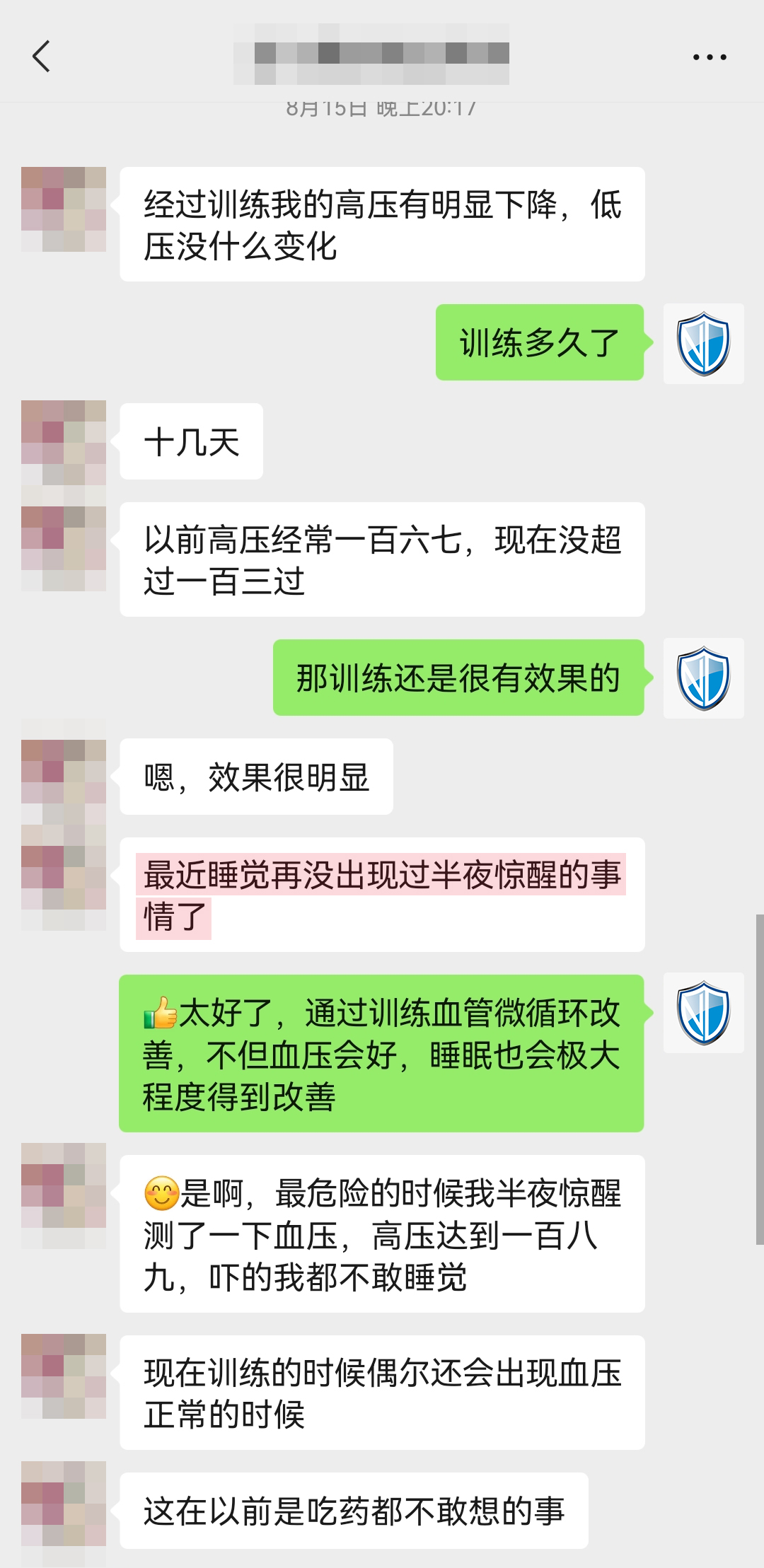This screenshot has height=1568, width=764.
Task: Select the timestamp '8月15日 晚上20:17'
Action: 382,107
